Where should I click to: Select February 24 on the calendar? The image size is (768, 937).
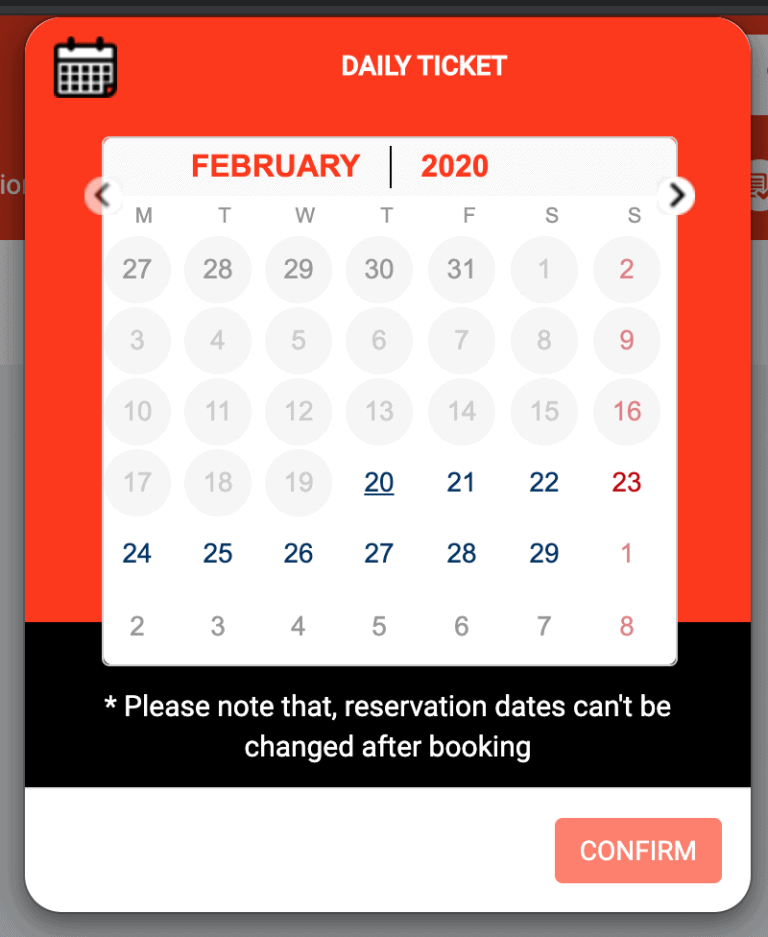point(137,553)
